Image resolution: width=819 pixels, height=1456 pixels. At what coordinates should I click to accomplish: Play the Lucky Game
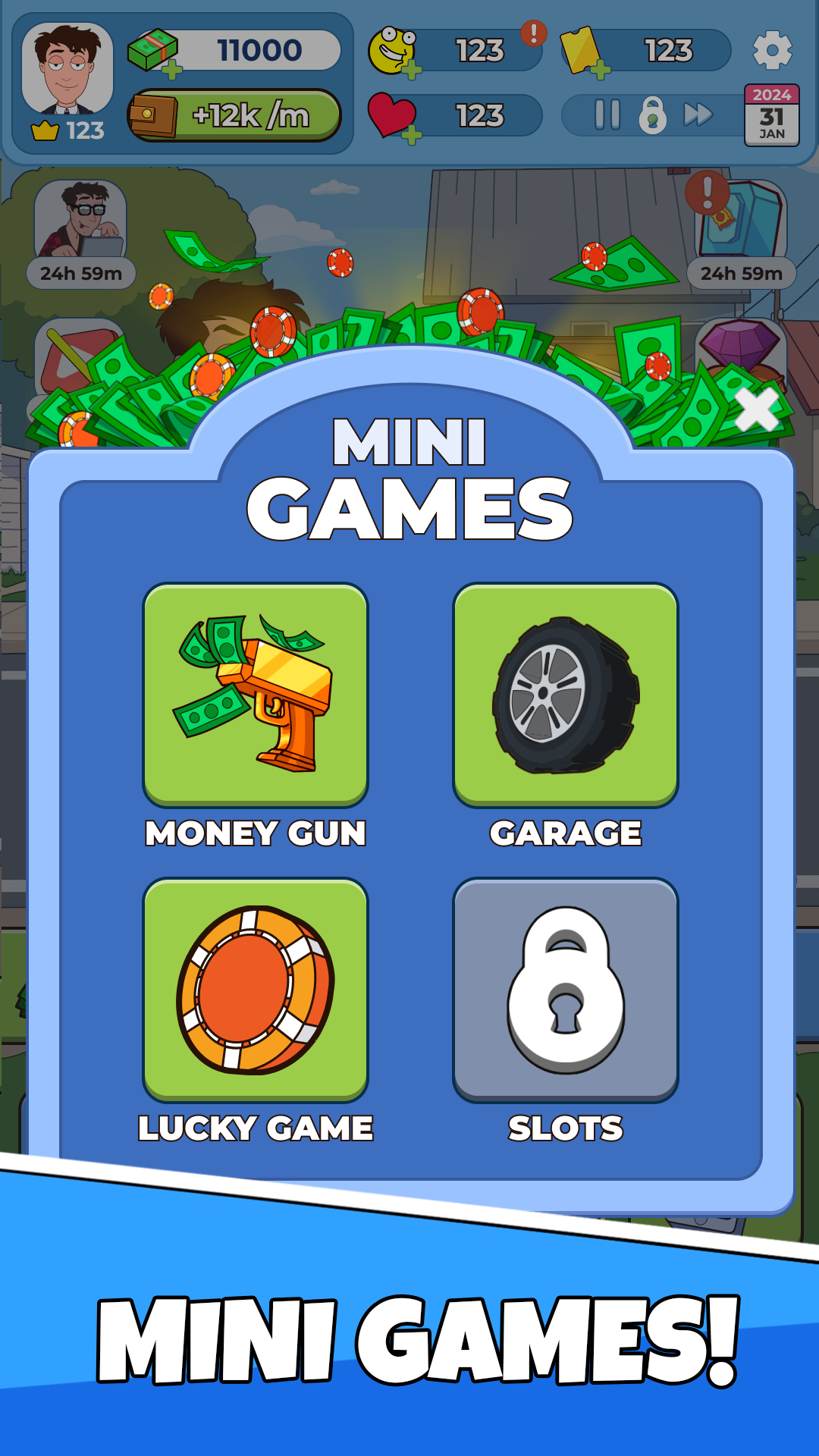tap(256, 990)
